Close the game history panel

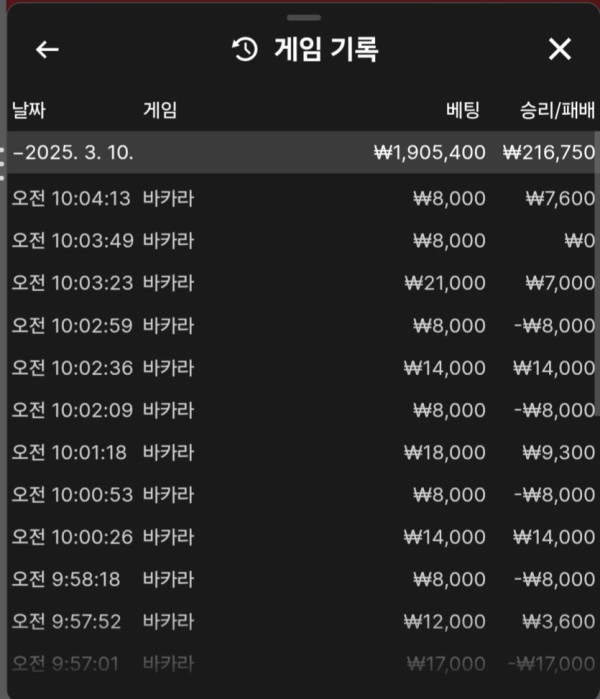[x=559, y=49]
